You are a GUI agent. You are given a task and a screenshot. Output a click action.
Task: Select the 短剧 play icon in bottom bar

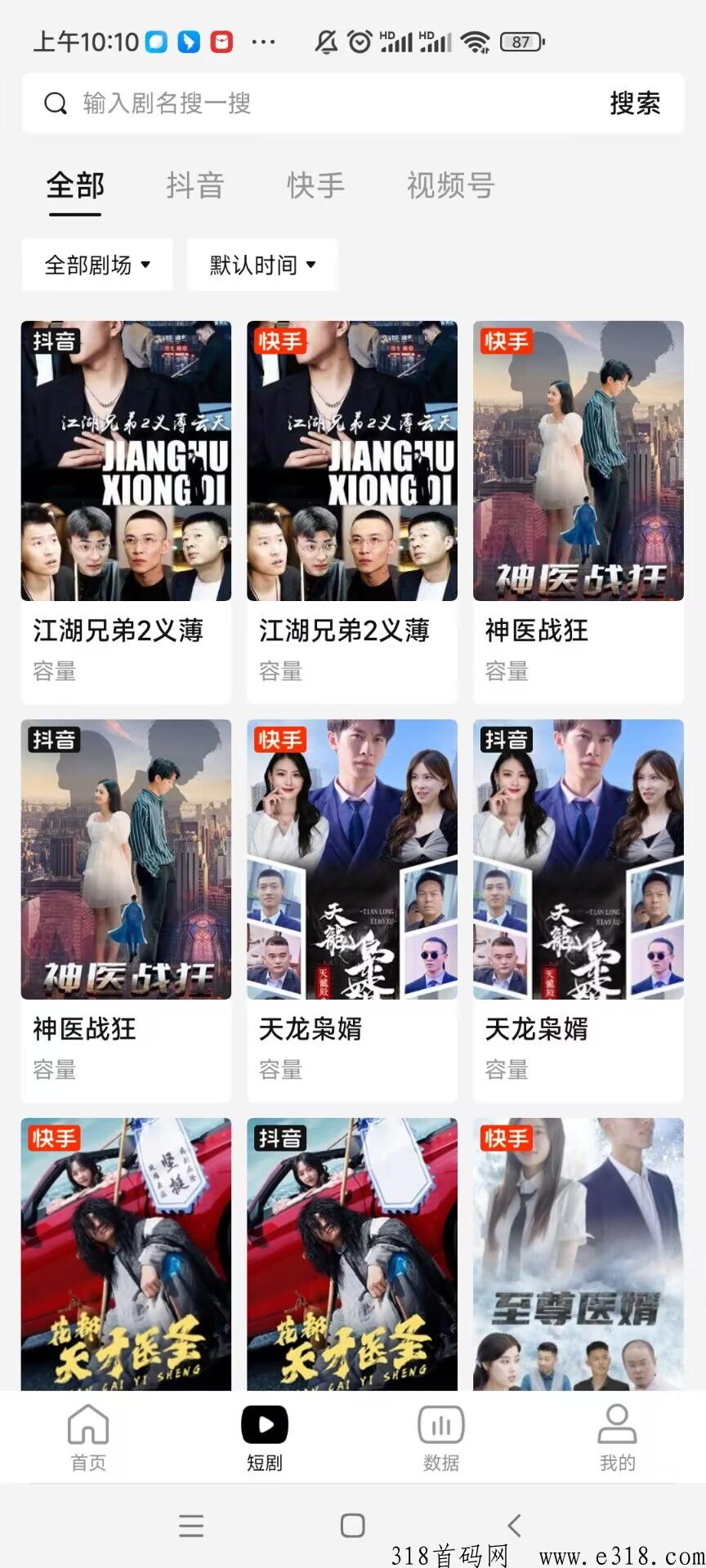point(264,1426)
